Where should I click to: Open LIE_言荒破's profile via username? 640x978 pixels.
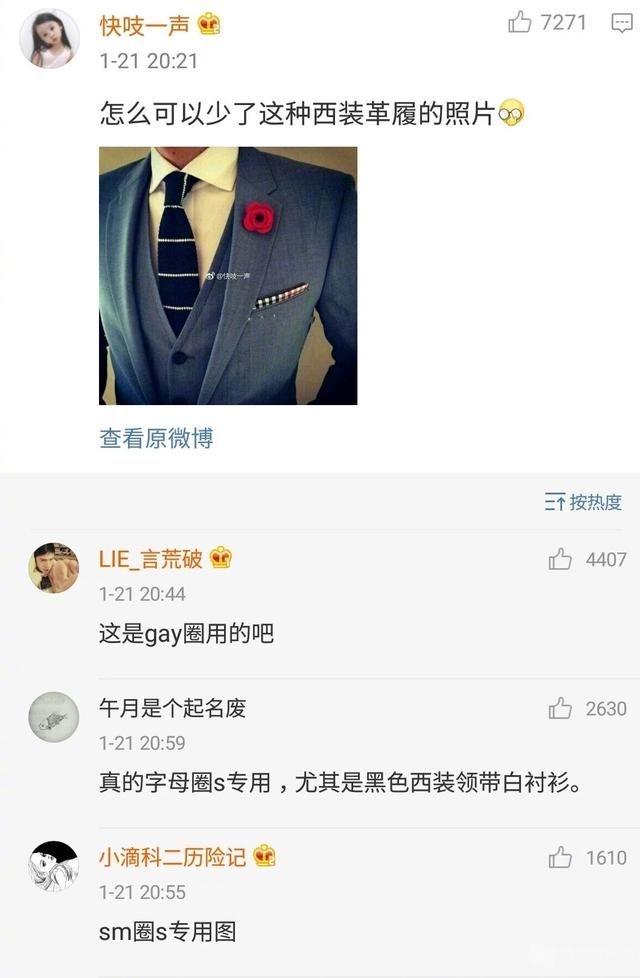tap(151, 559)
